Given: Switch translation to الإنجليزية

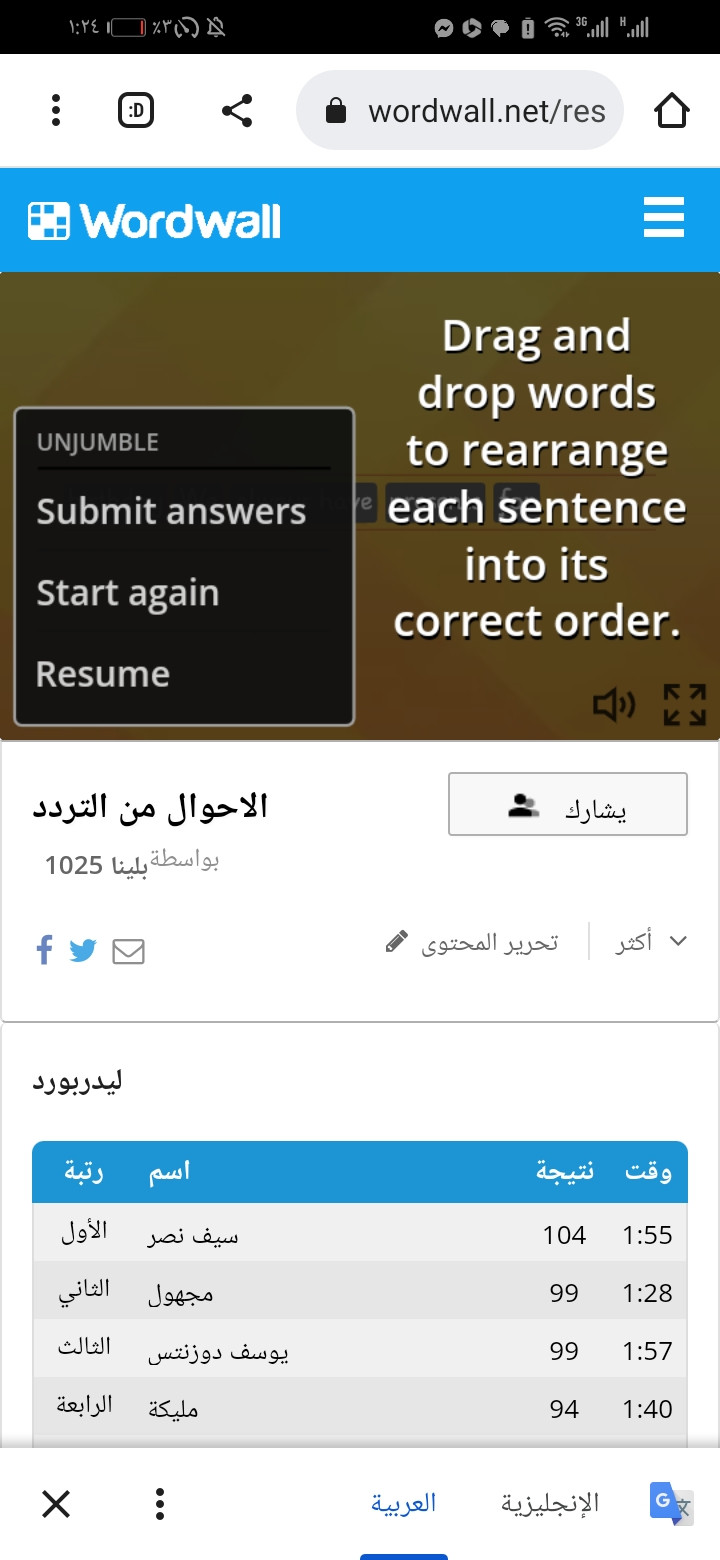Looking at the screenshot, I should [549, 1503].
